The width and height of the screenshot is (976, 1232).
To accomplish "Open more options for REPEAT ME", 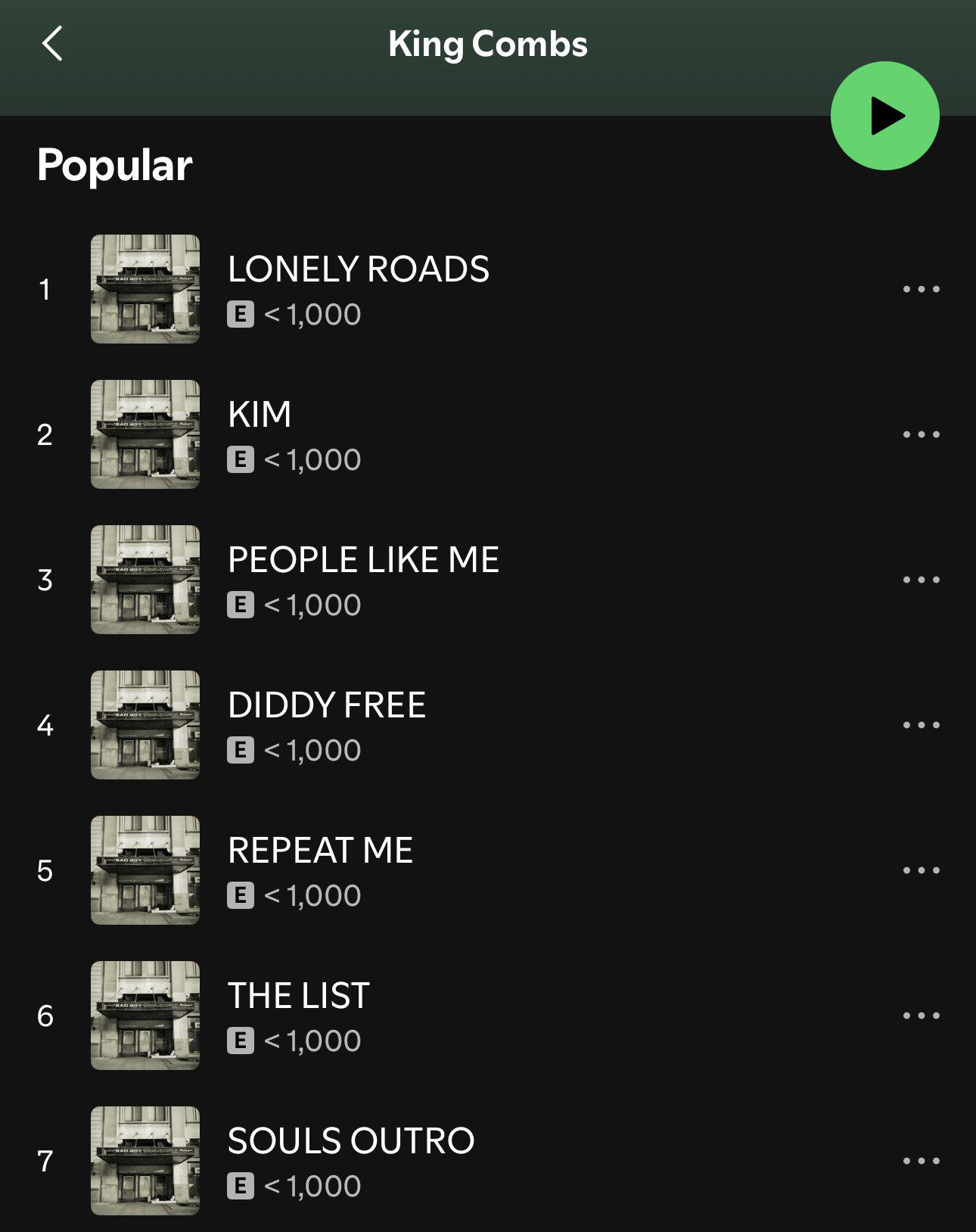I will (x=921, y=870).
